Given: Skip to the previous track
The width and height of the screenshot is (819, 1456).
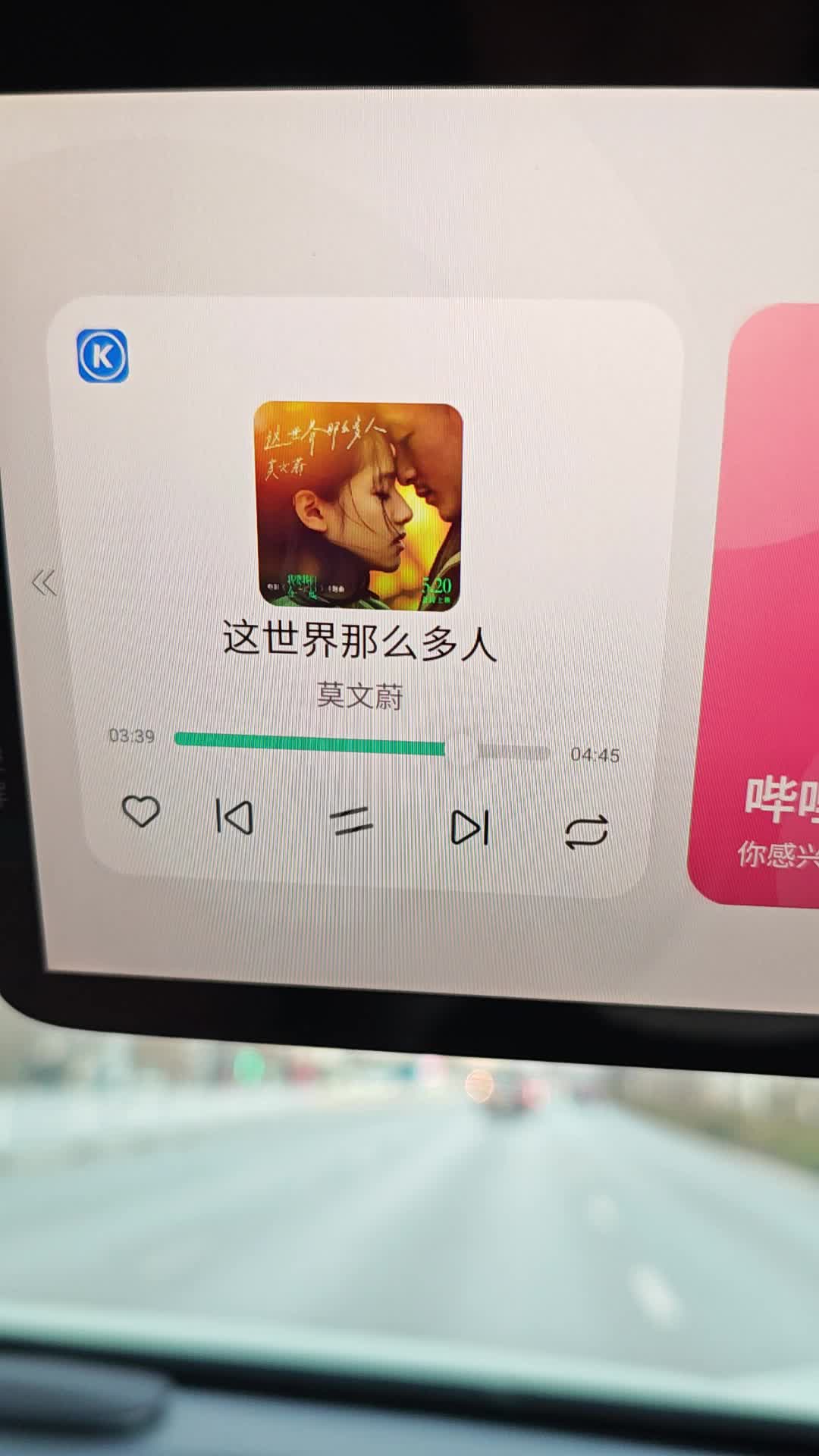Looking at the screenshot, I should [x=234, y=817].
